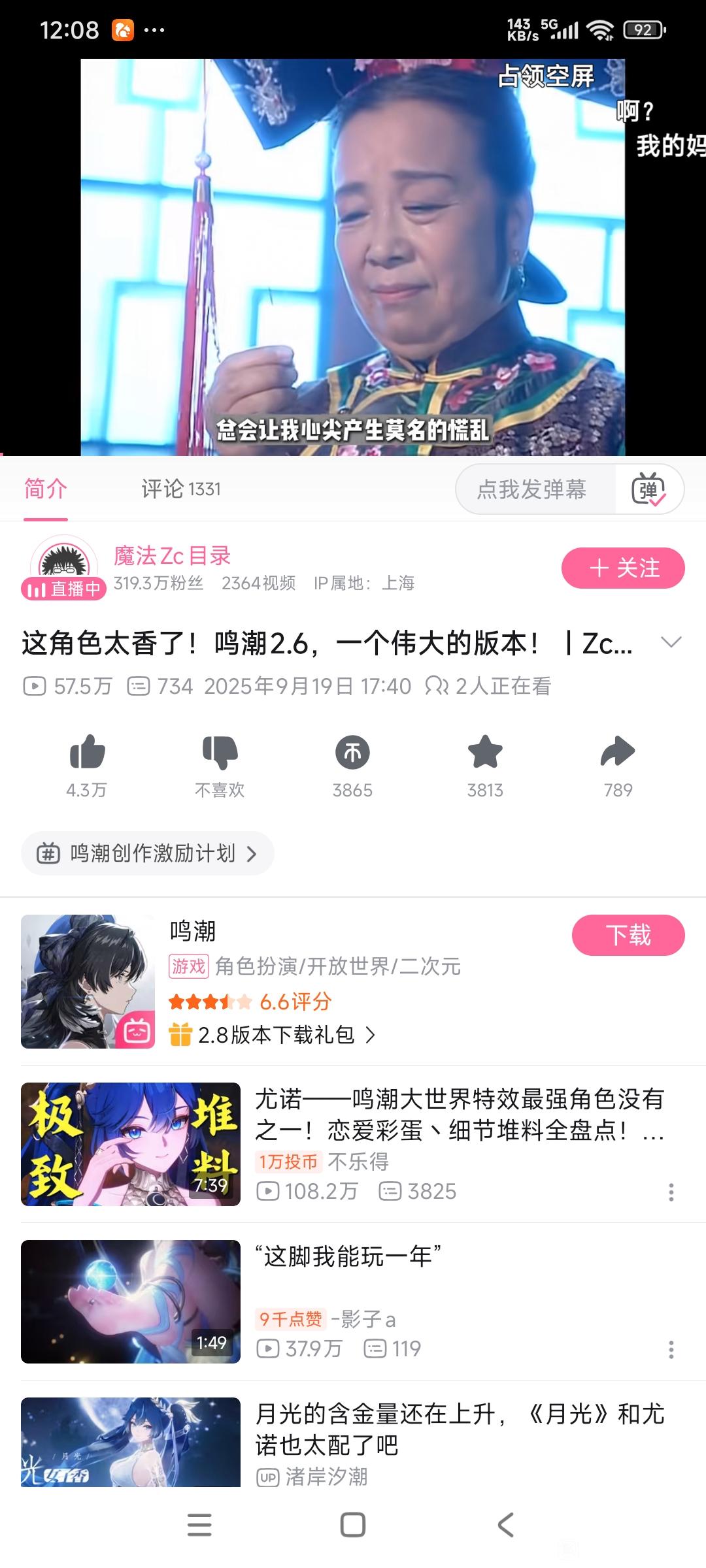Follow uploader 魔法Zc目录 via 关注 button
The width and height of the screenshot is (706, 1568).
point(622,568)
